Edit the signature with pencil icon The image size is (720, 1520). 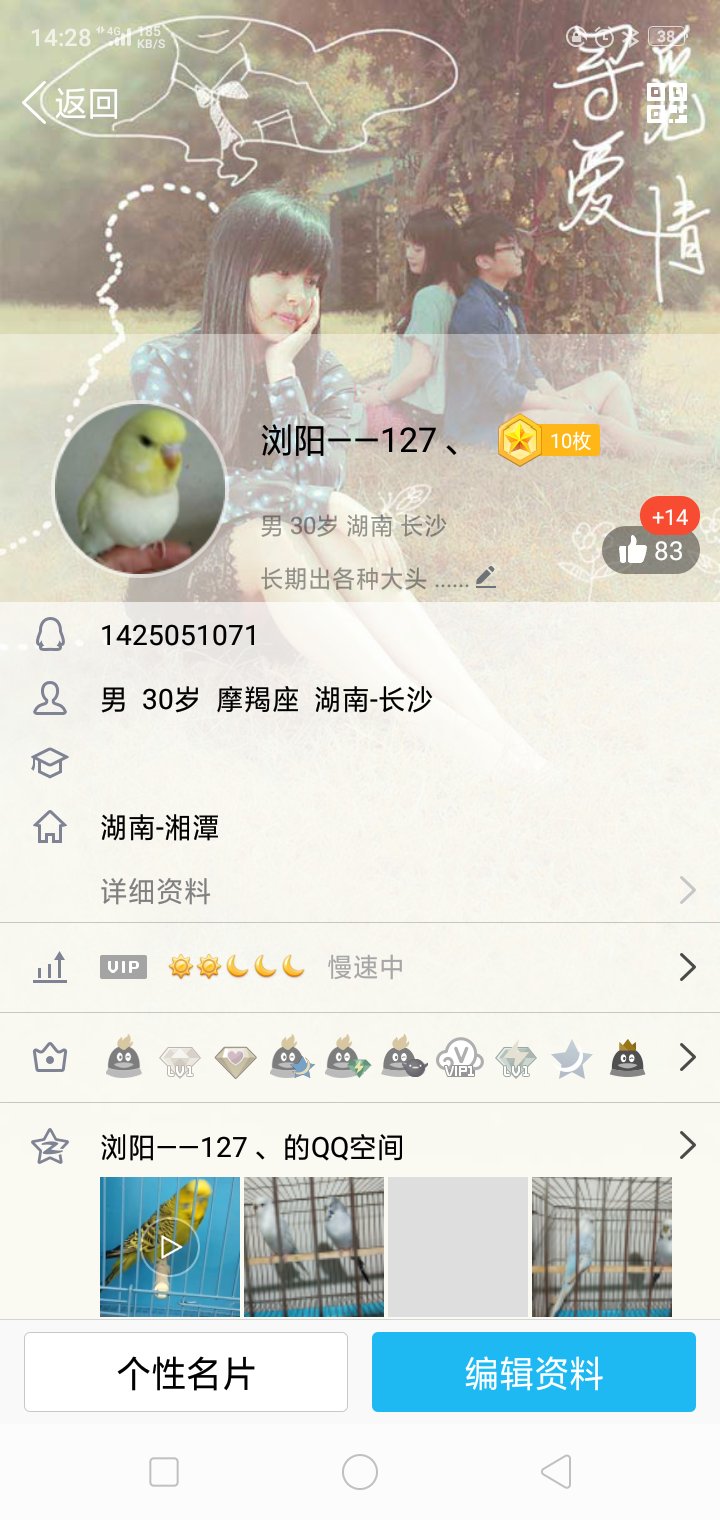tap(486, 577)
